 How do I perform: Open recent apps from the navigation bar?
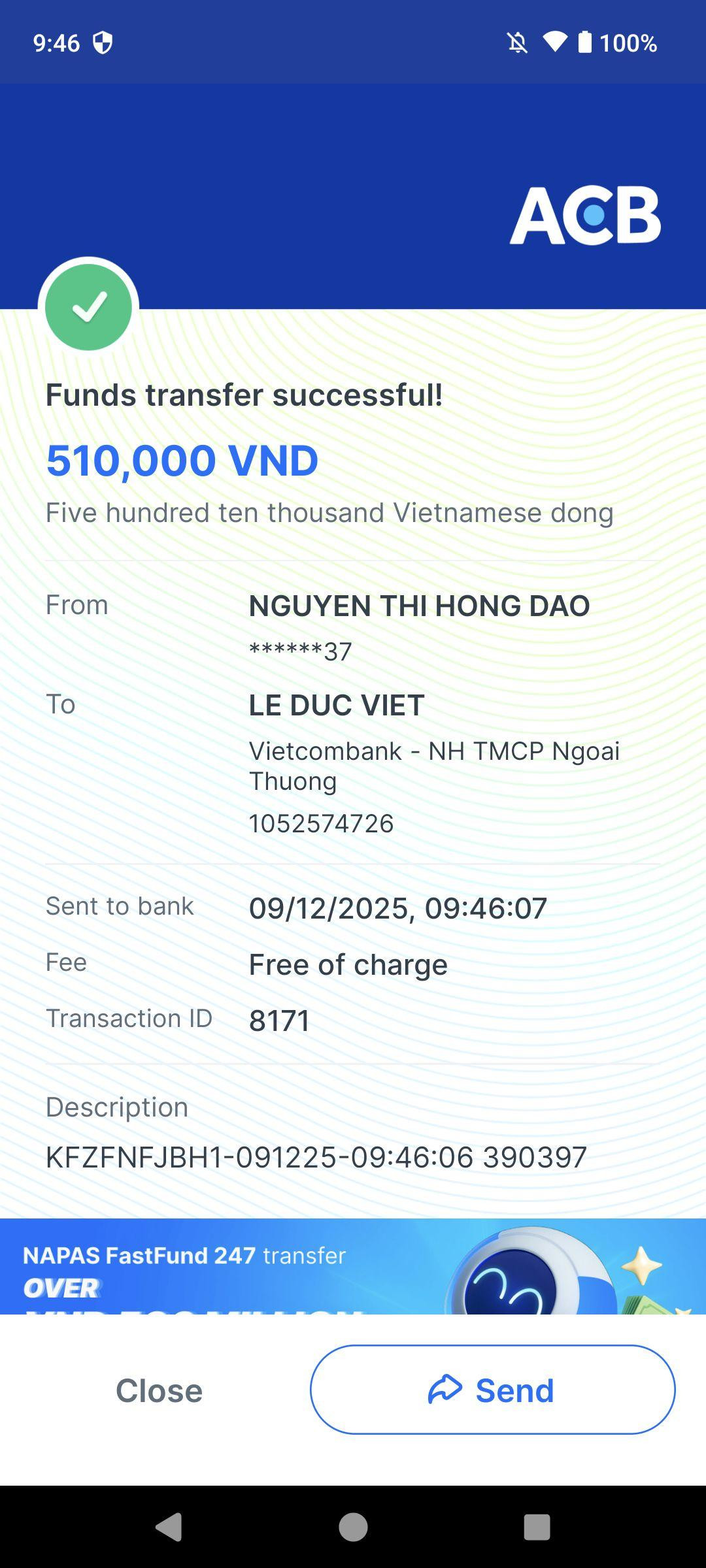coord(537,1527)
